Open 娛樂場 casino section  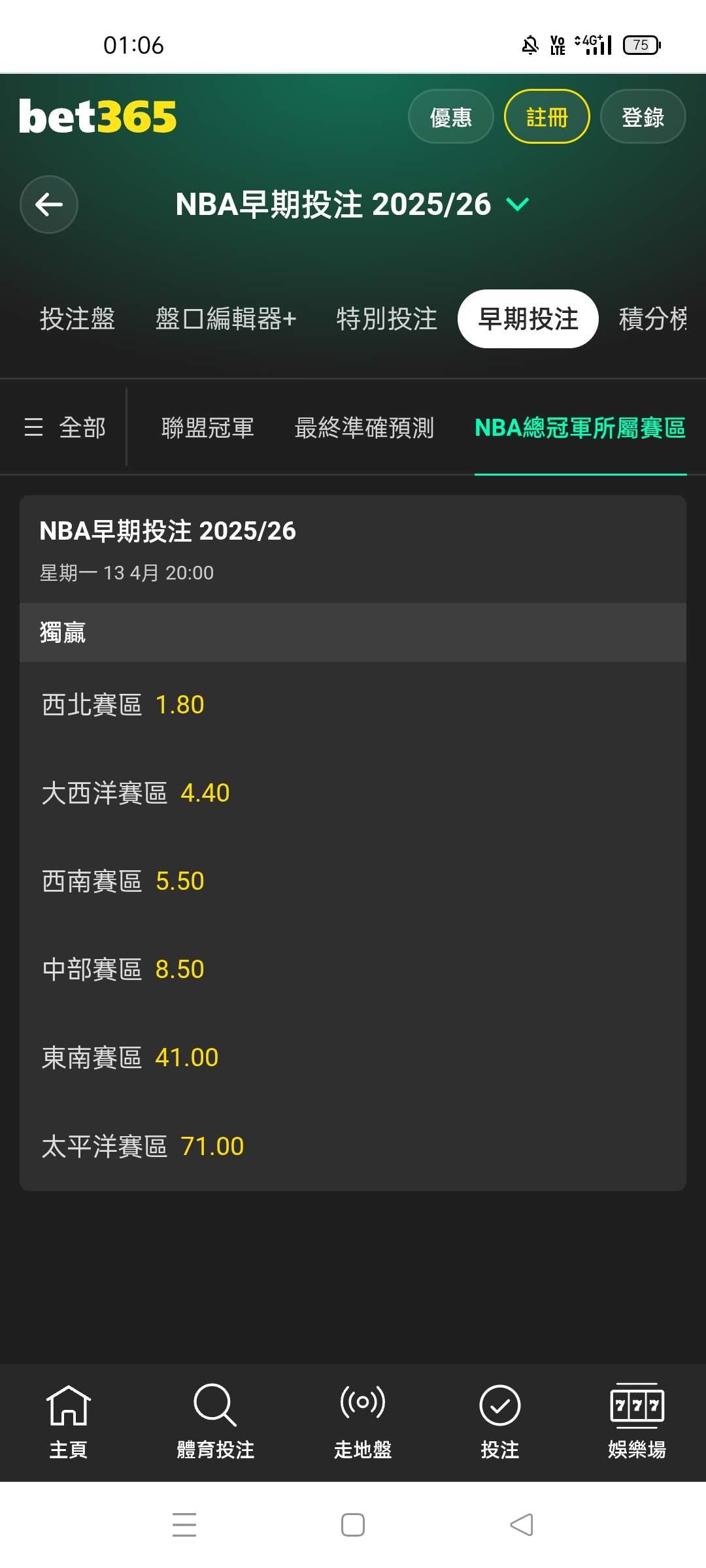[637, 1422]
